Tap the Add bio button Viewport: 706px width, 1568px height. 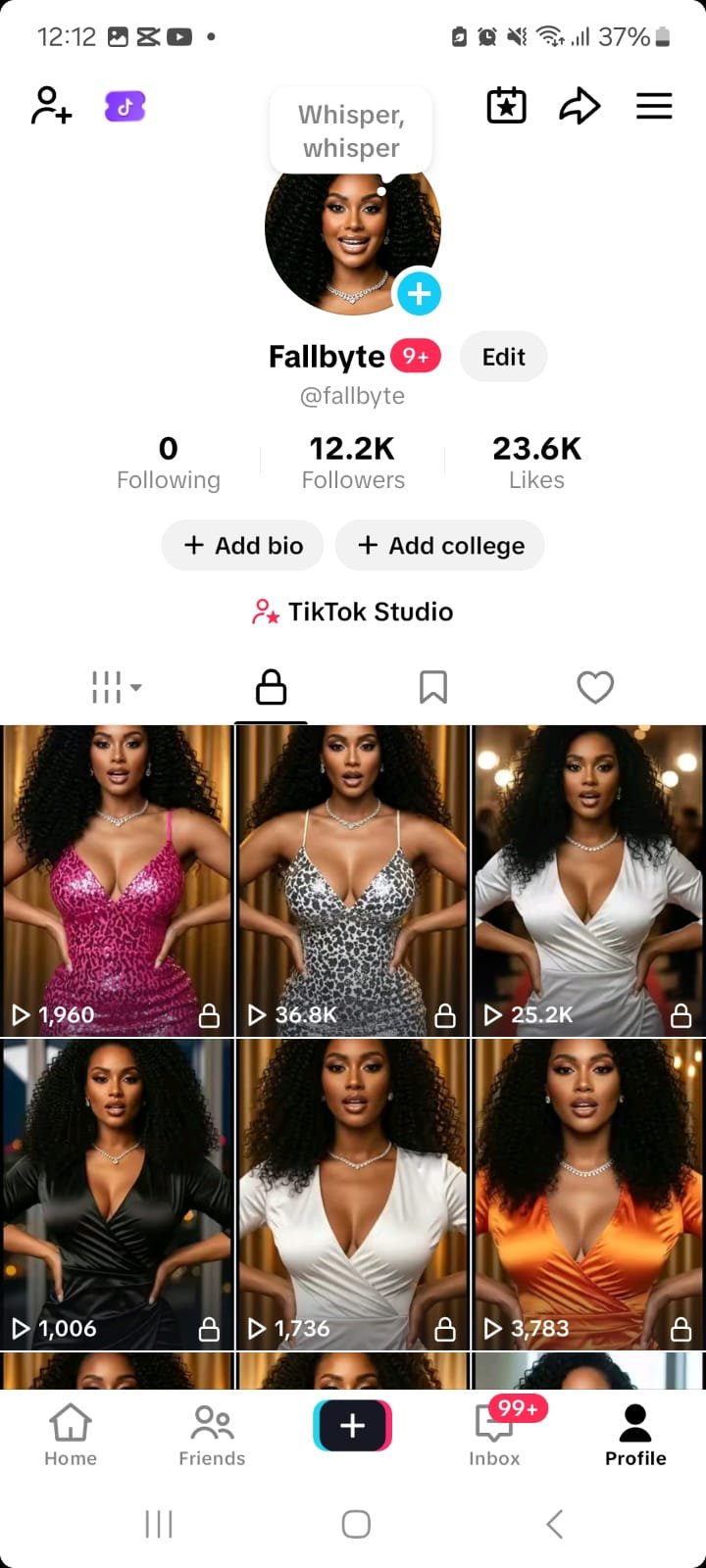pos(242,546)
